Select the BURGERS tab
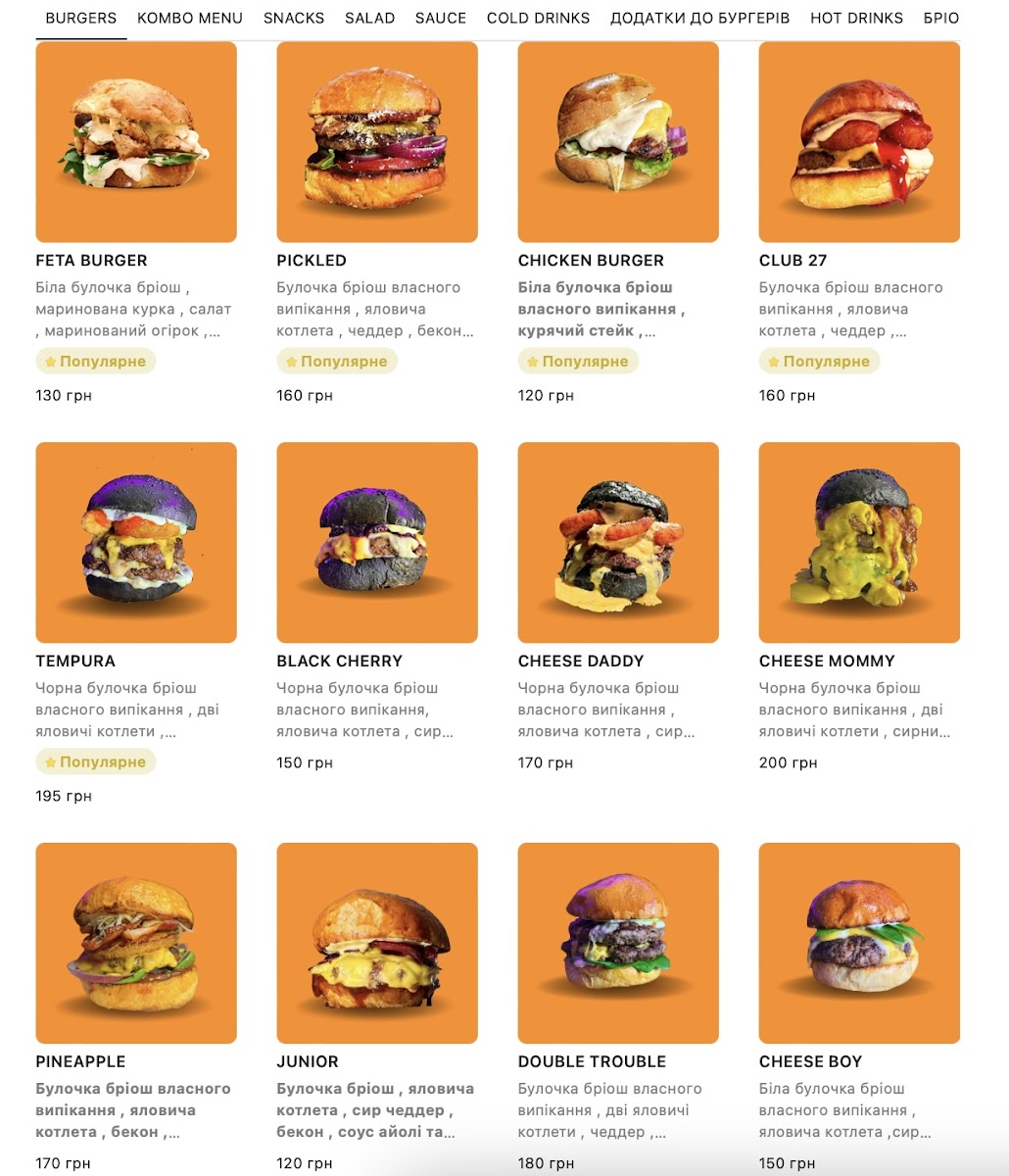Image resolution: width=1009 pixels, height=1176 pixels. pos(81,18)
